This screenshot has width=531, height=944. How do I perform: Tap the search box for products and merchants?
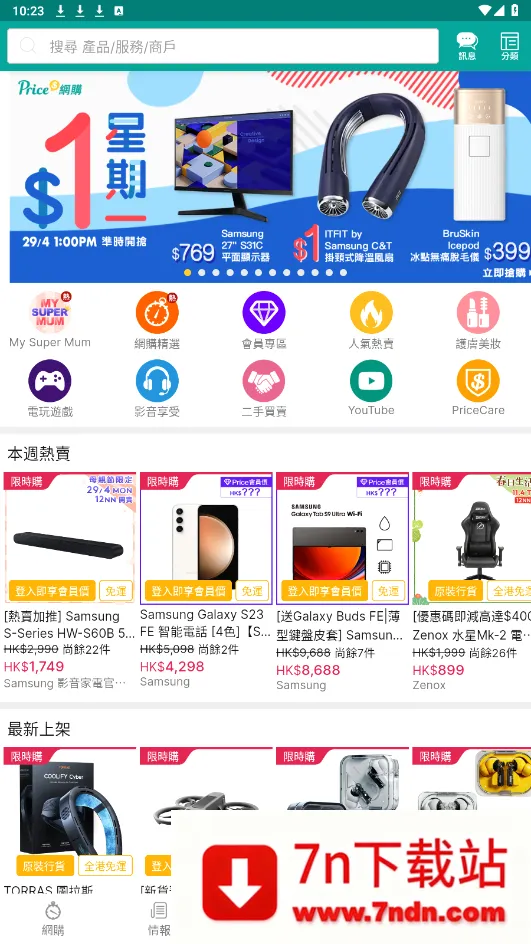click(223, 46)
